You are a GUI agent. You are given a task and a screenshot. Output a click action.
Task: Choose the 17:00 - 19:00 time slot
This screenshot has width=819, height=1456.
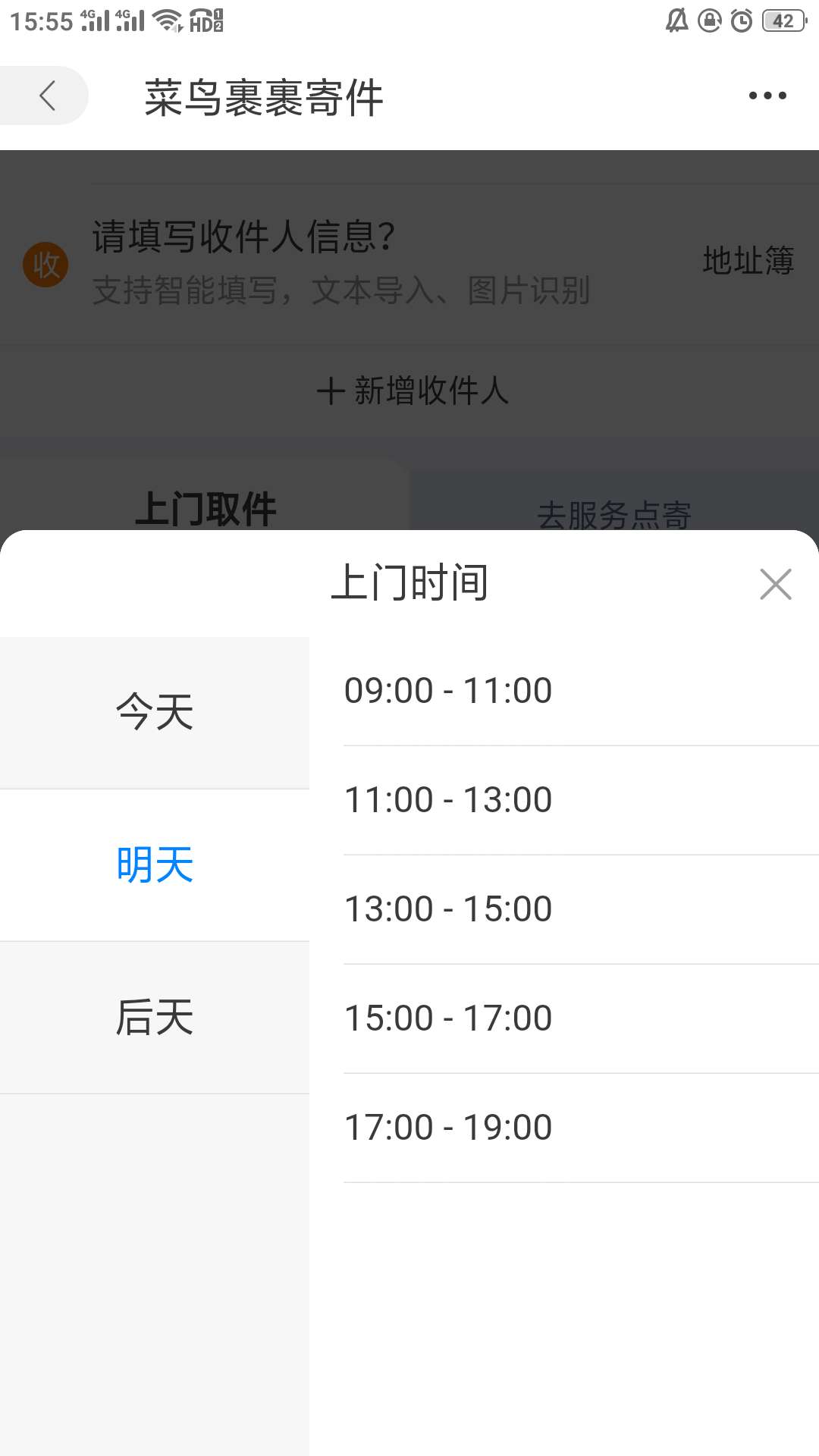click(x=447, y=1126)
